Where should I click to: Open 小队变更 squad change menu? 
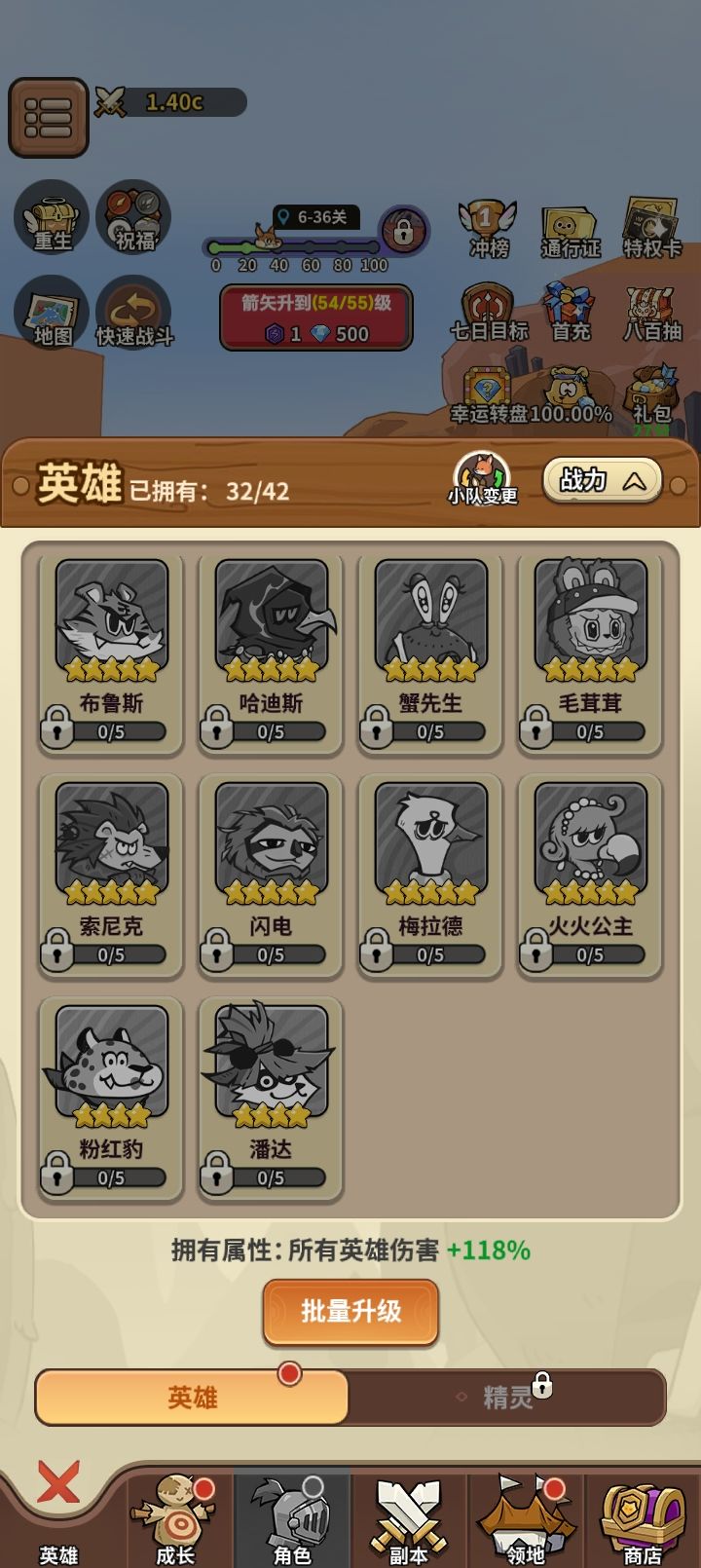[484, 477]
